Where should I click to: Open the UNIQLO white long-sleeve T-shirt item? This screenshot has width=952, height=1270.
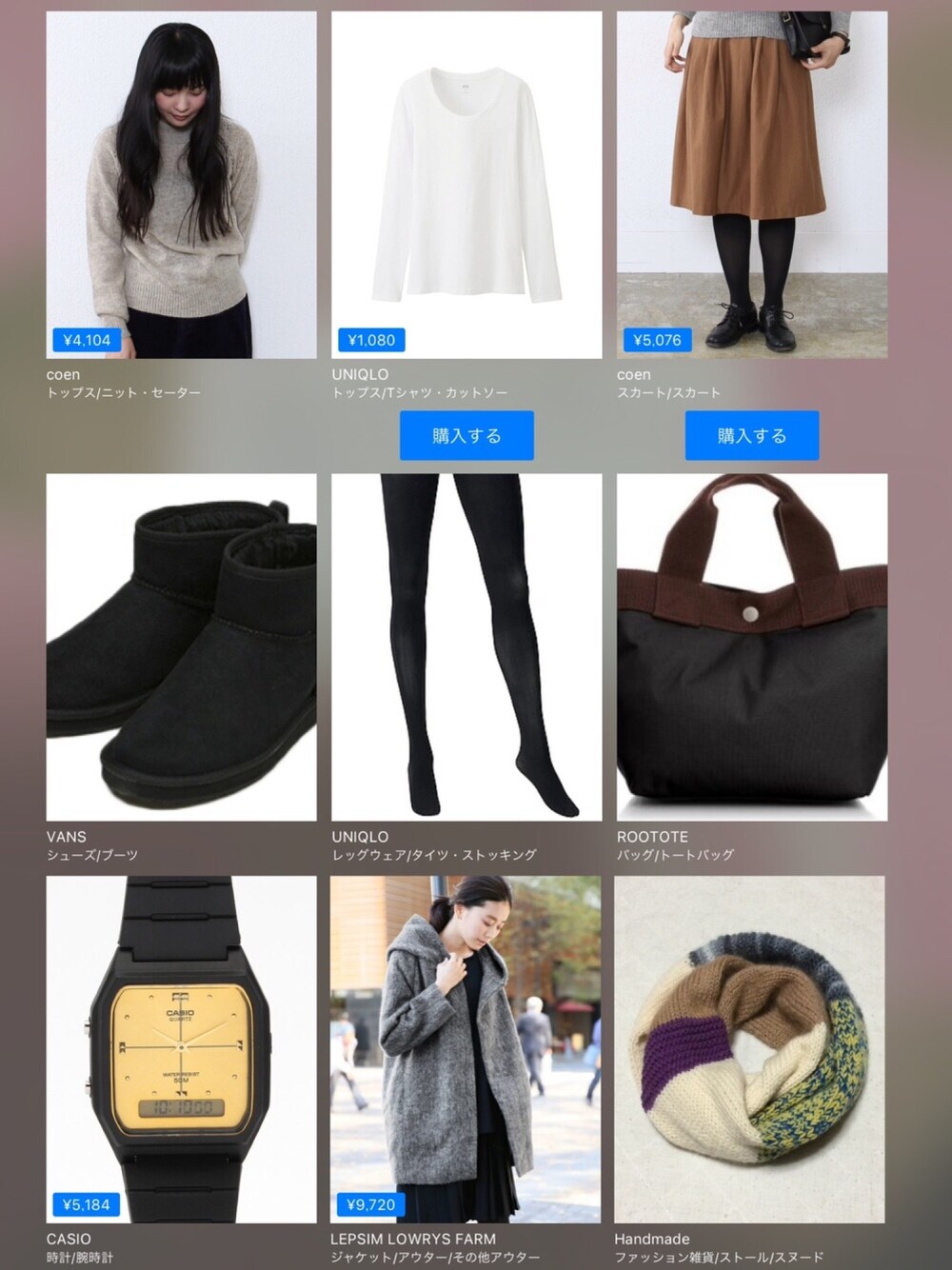(466, 185)
